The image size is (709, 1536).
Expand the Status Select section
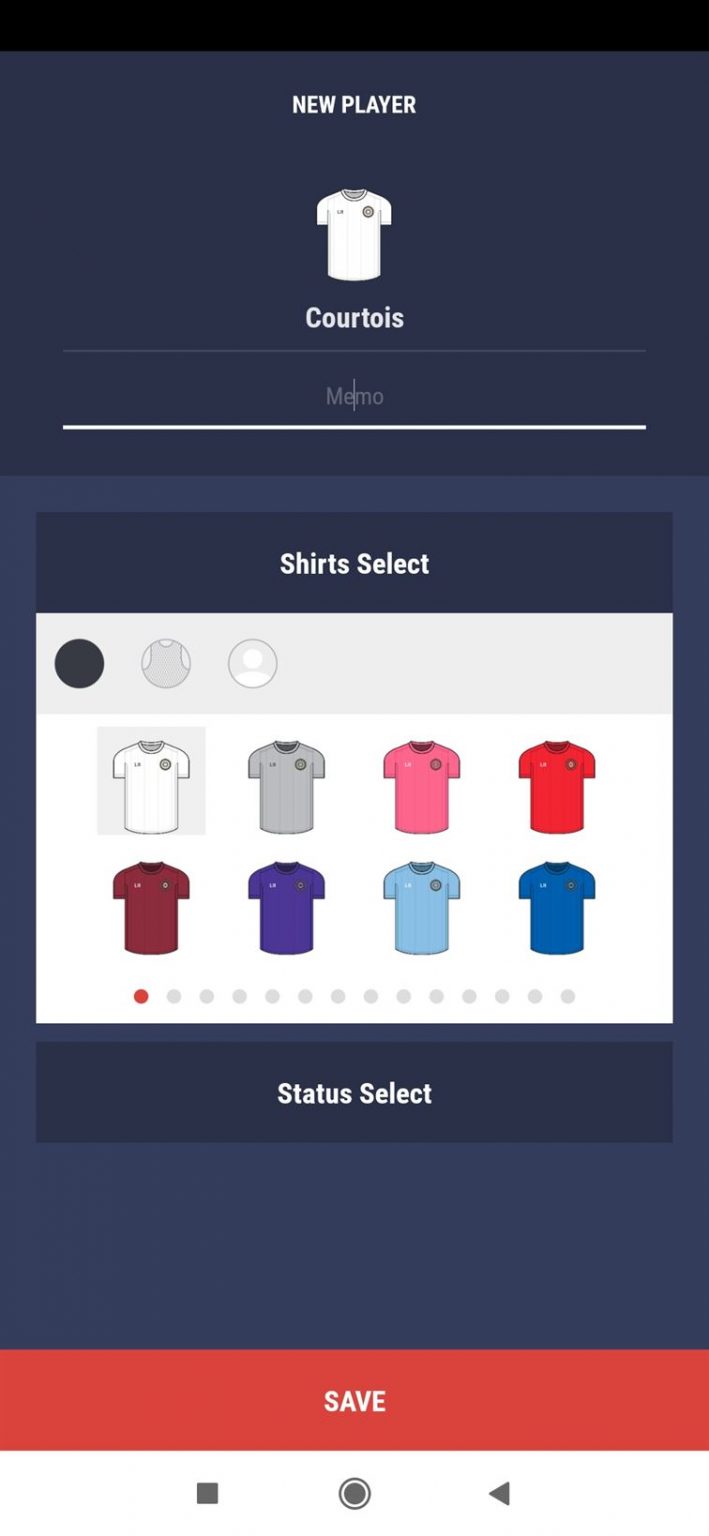[x=354, y=1093]
